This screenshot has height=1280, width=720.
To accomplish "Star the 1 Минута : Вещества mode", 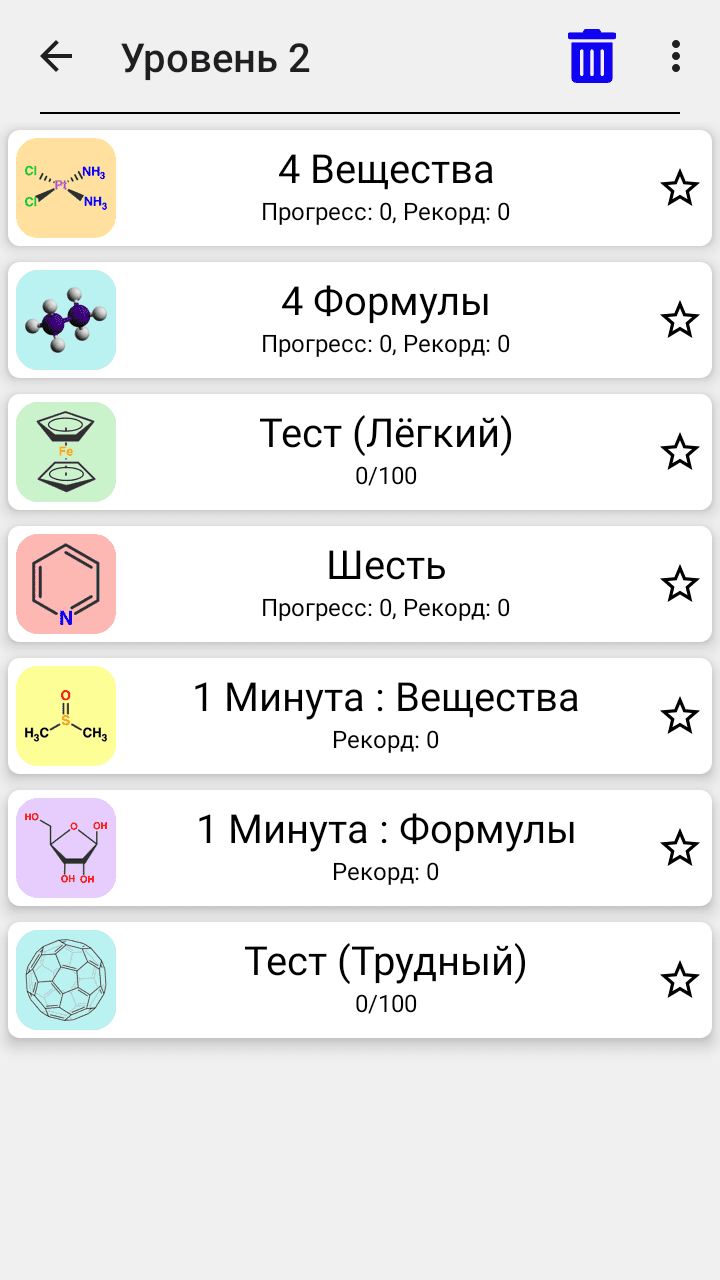I will tap(680, 716).
